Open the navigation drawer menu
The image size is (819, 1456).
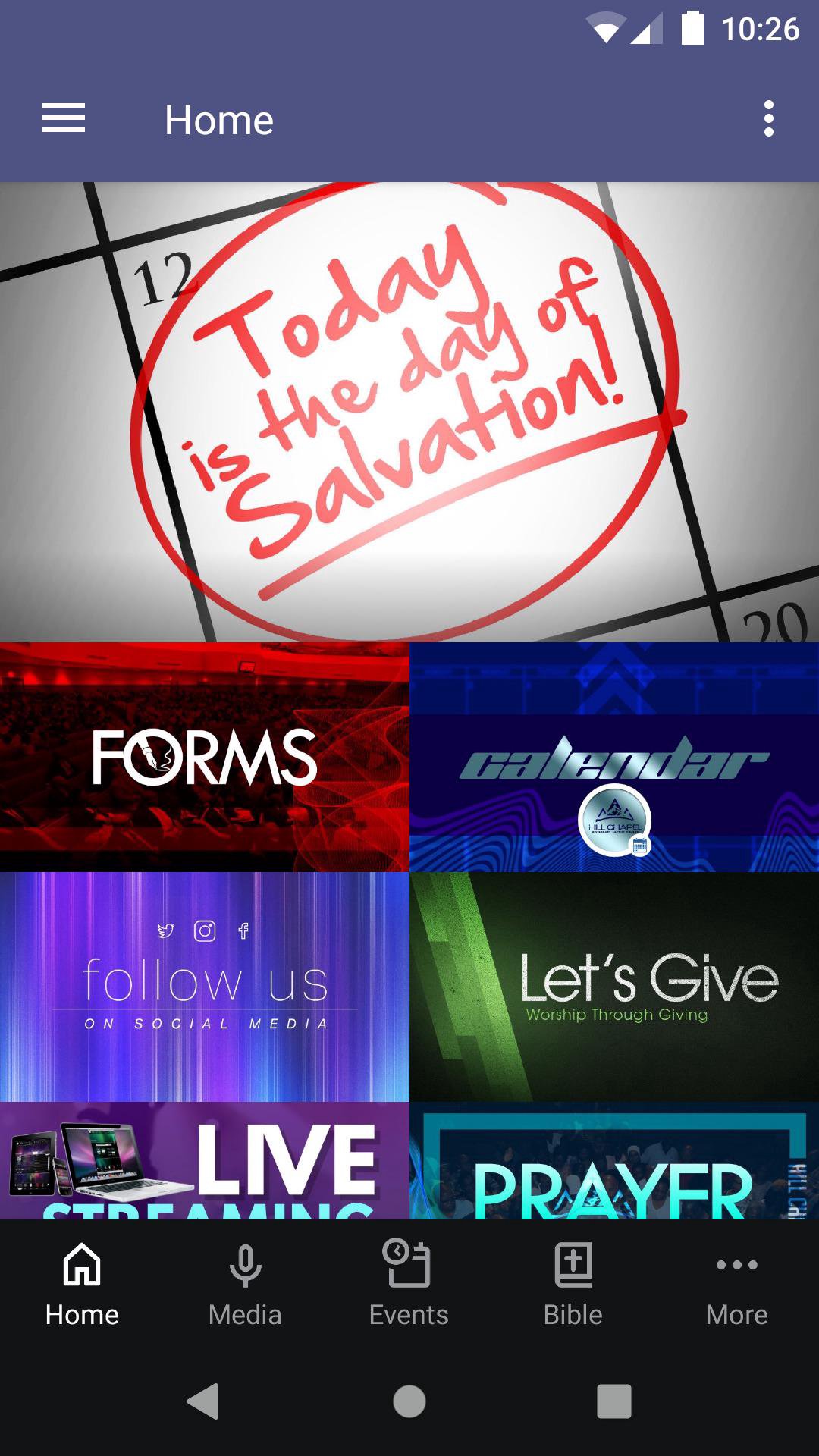[64, 119]
